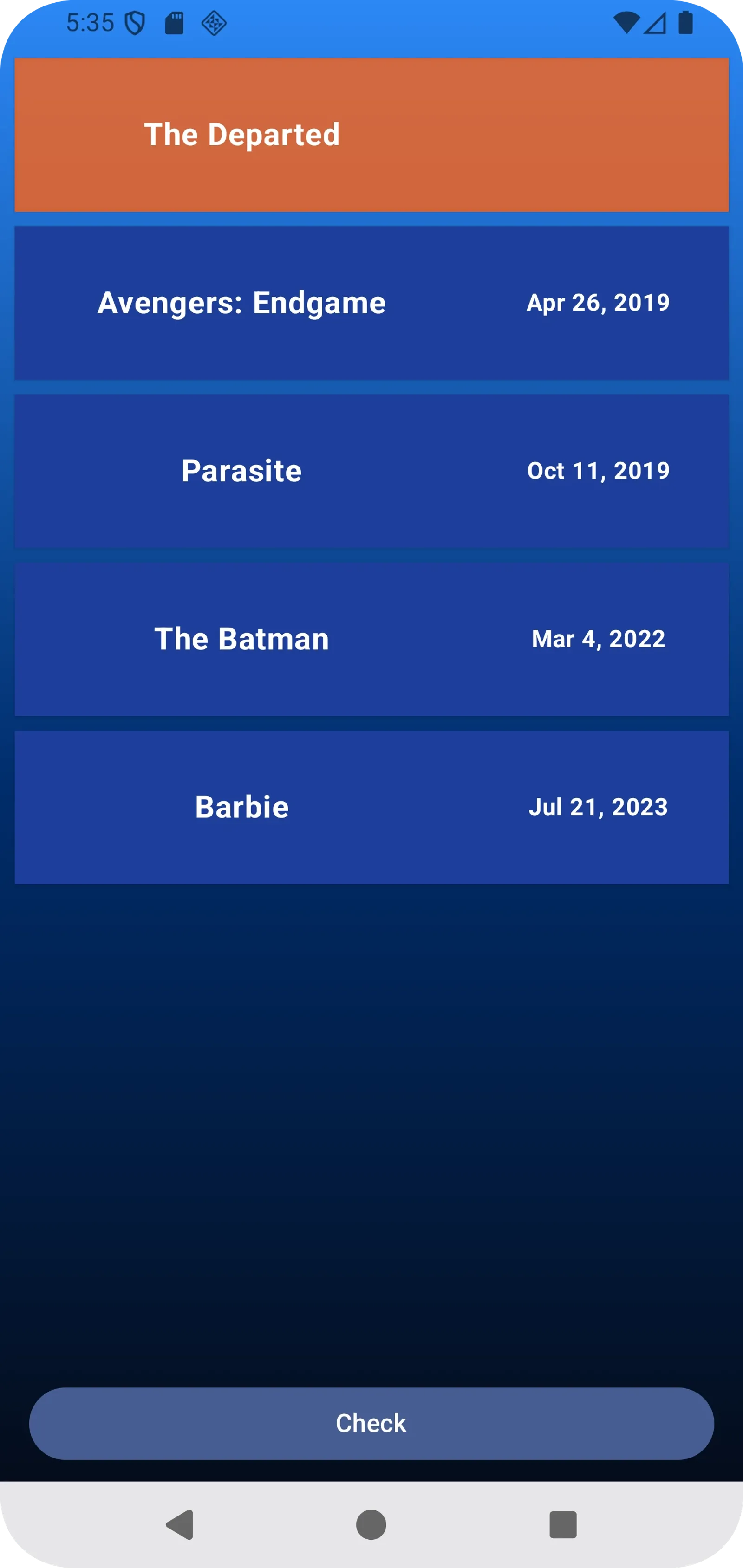
Task: Tap the Avengers: Endgame card
Action: 371,303
